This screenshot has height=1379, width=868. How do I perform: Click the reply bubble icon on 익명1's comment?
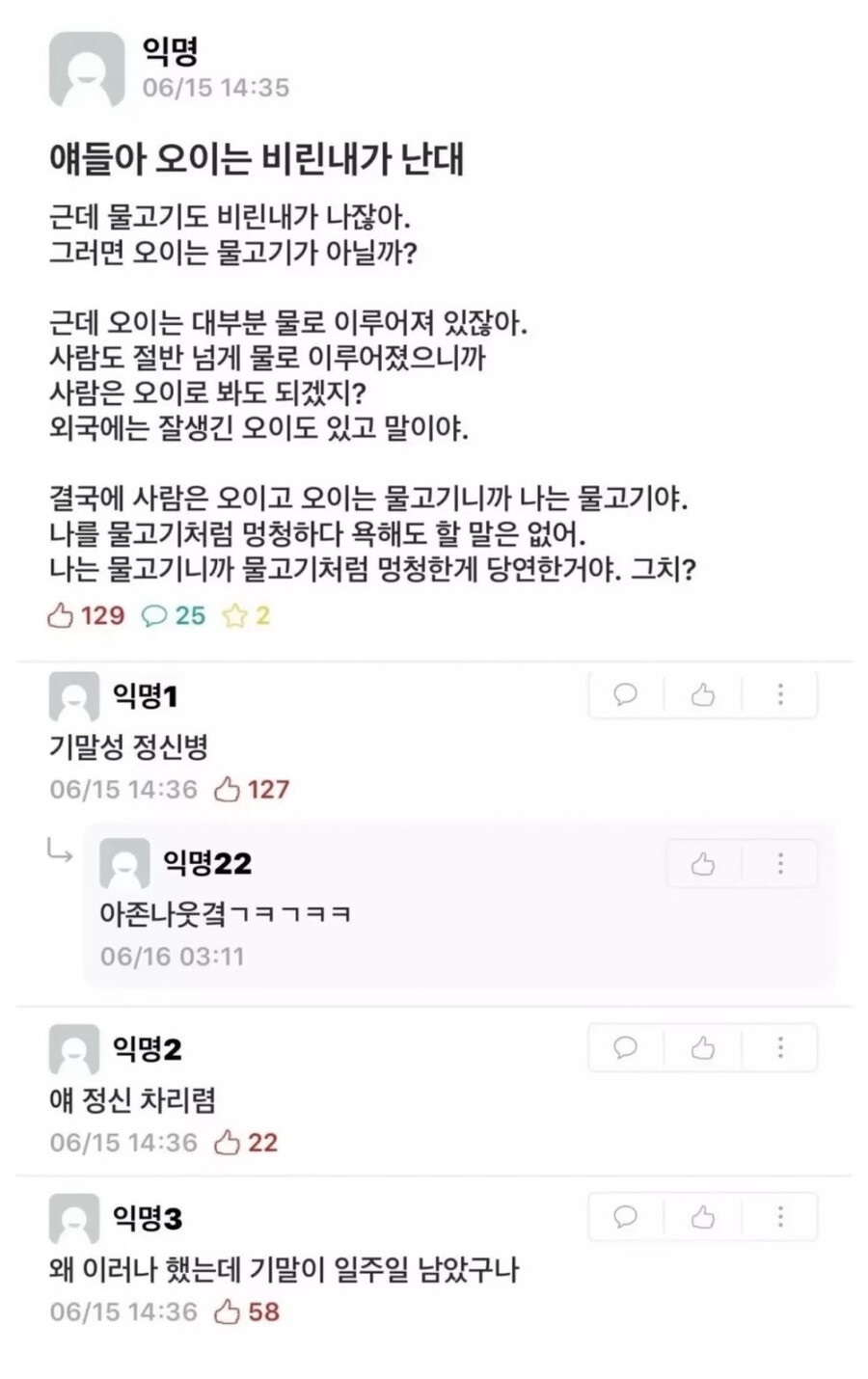625,694
